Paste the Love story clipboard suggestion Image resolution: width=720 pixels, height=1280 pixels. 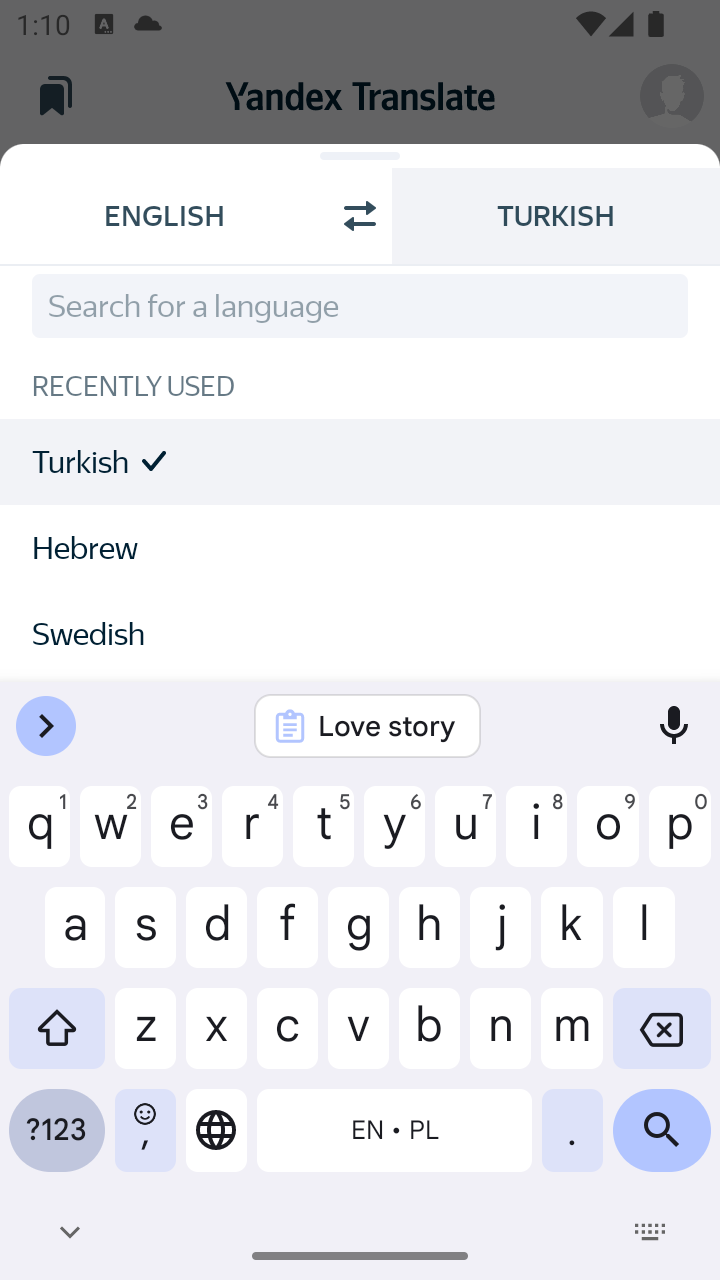(x=367, y=726)
